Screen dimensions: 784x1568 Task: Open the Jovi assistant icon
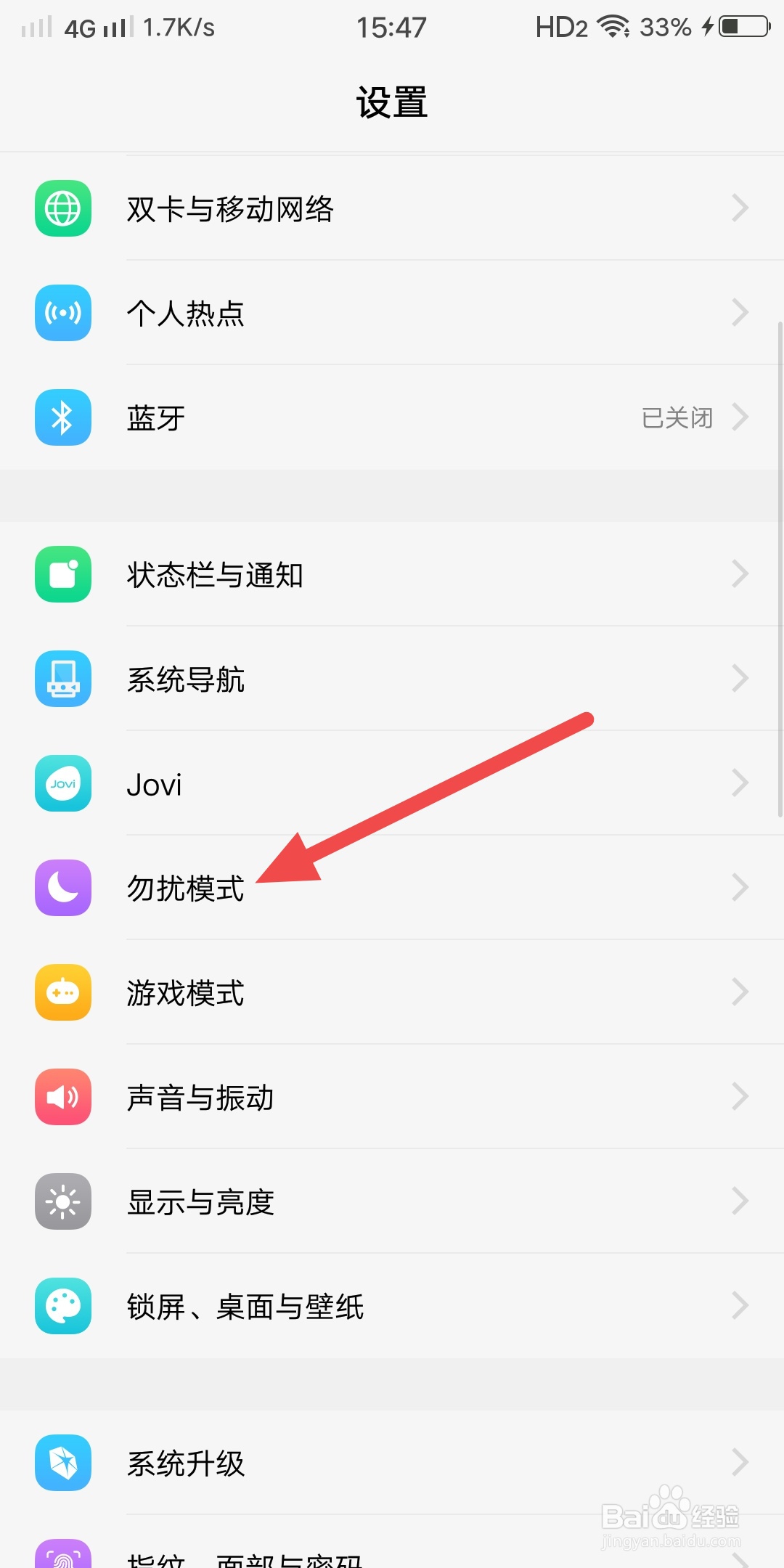click(x=62, y=783)
